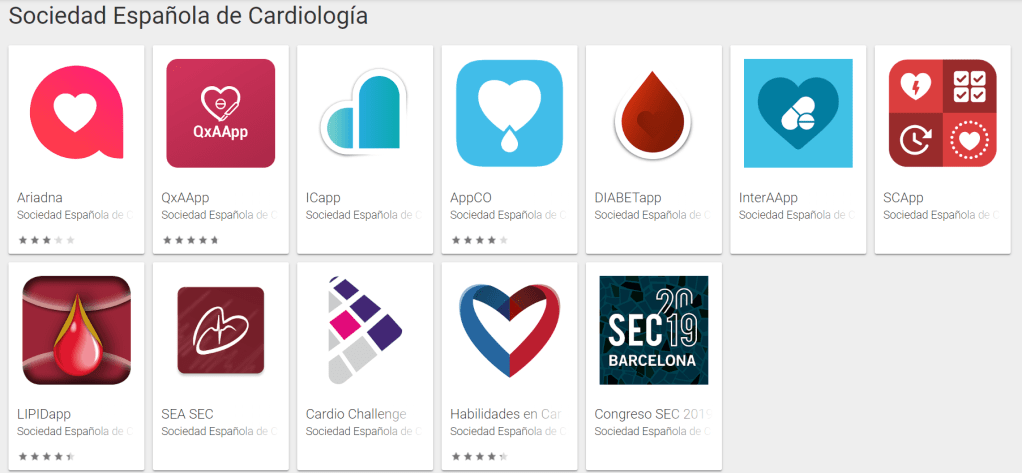
Task: View the Congreso SEC 2019 app
Action: (x=653, y=330)
